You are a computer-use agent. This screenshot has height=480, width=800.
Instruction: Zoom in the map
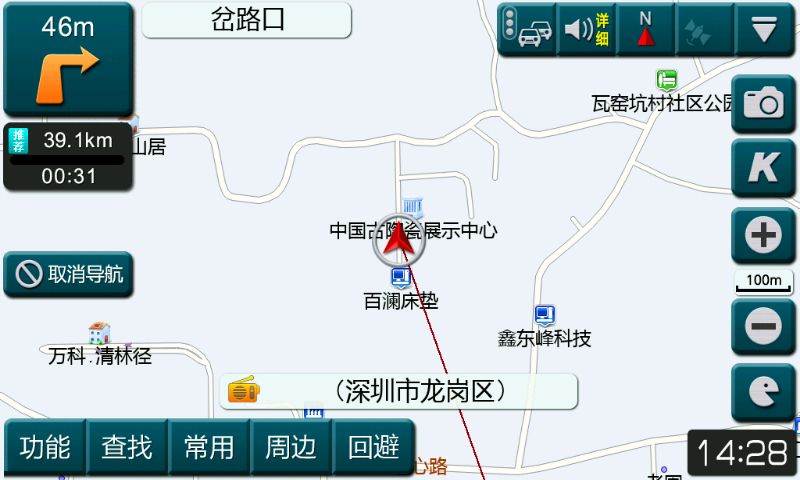[764, 237]
